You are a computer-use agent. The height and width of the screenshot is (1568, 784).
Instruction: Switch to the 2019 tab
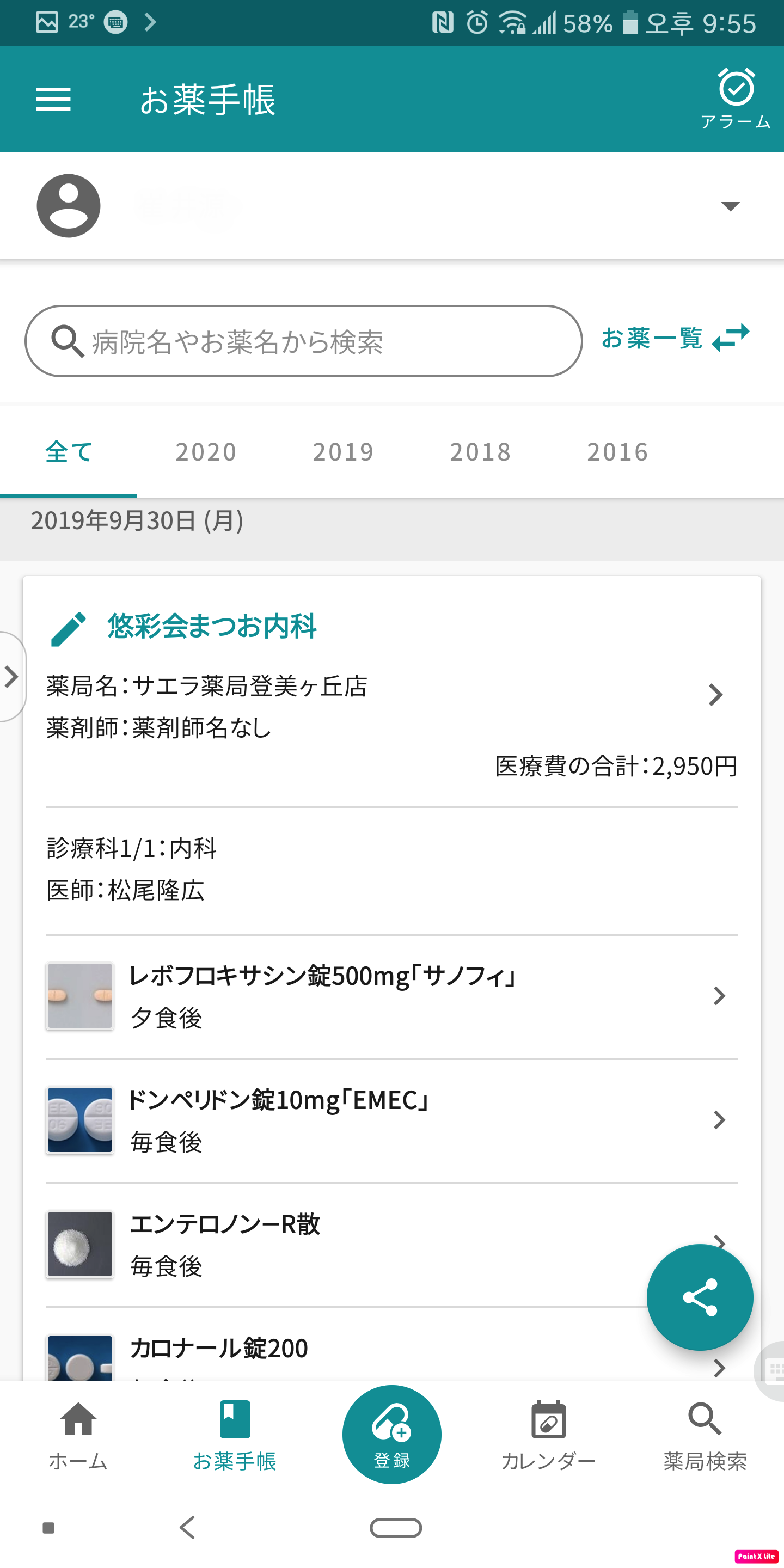(x=342, y=452)
